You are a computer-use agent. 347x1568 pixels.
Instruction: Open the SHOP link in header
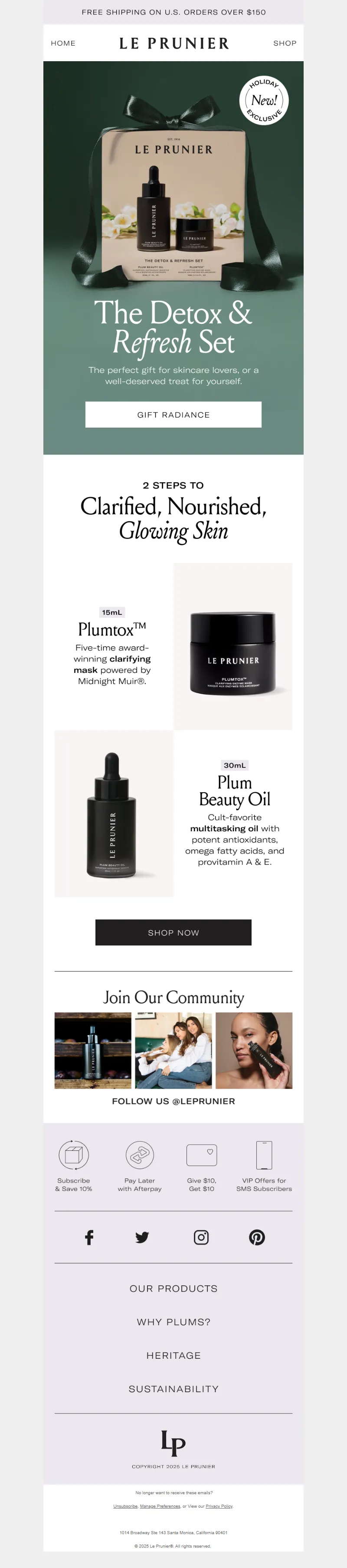pos(285,43)
